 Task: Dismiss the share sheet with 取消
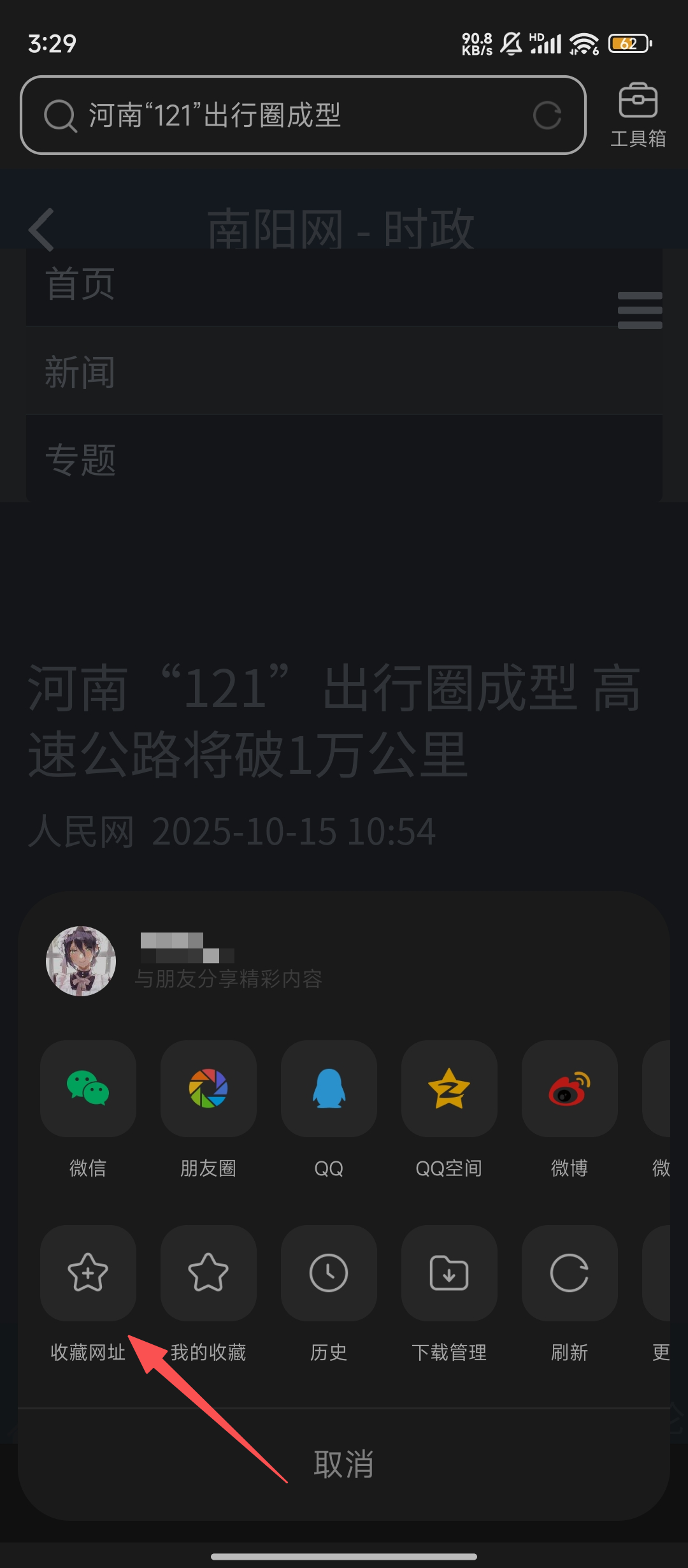pos(344,1464)
